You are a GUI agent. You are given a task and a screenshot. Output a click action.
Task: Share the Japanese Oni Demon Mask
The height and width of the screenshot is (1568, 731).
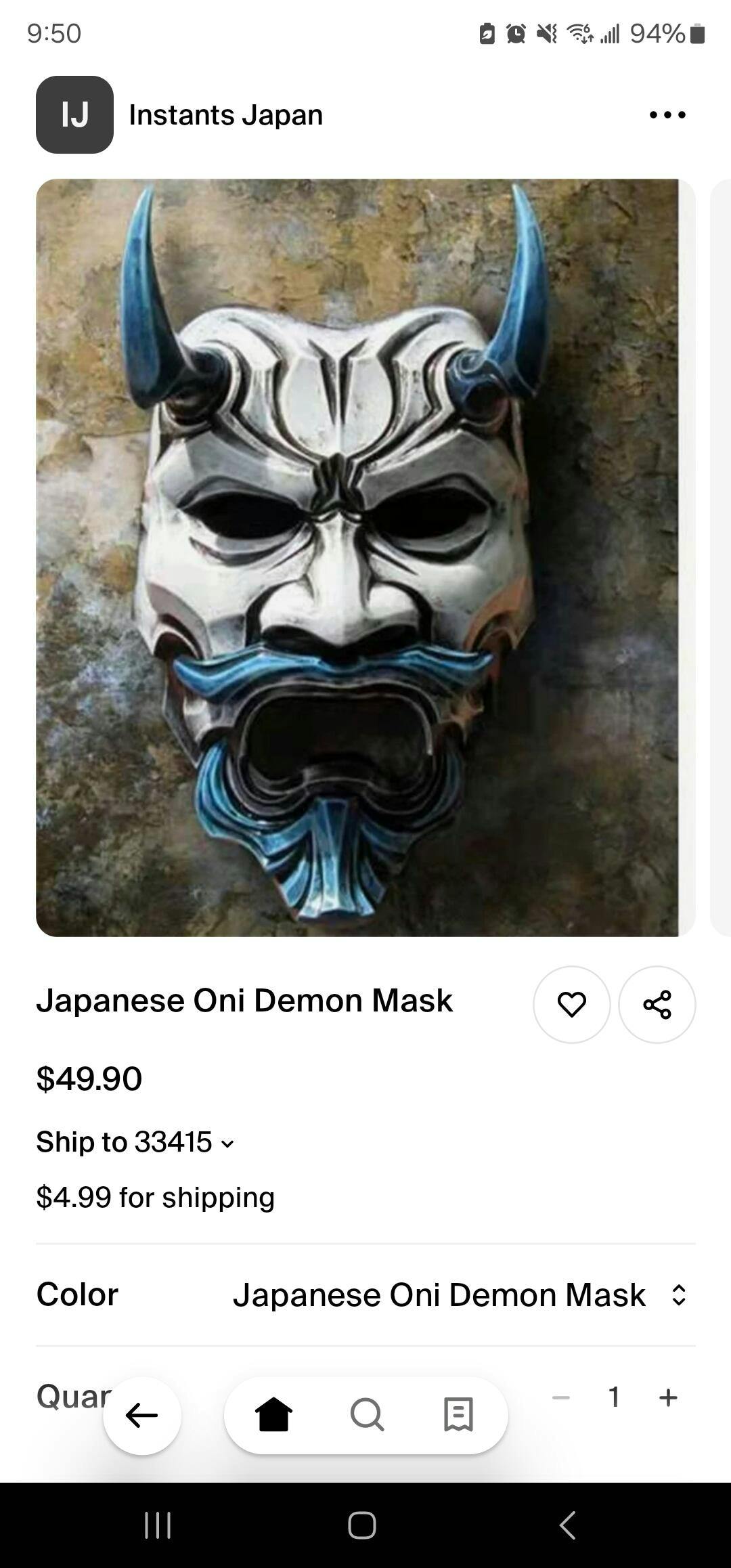657,1004
